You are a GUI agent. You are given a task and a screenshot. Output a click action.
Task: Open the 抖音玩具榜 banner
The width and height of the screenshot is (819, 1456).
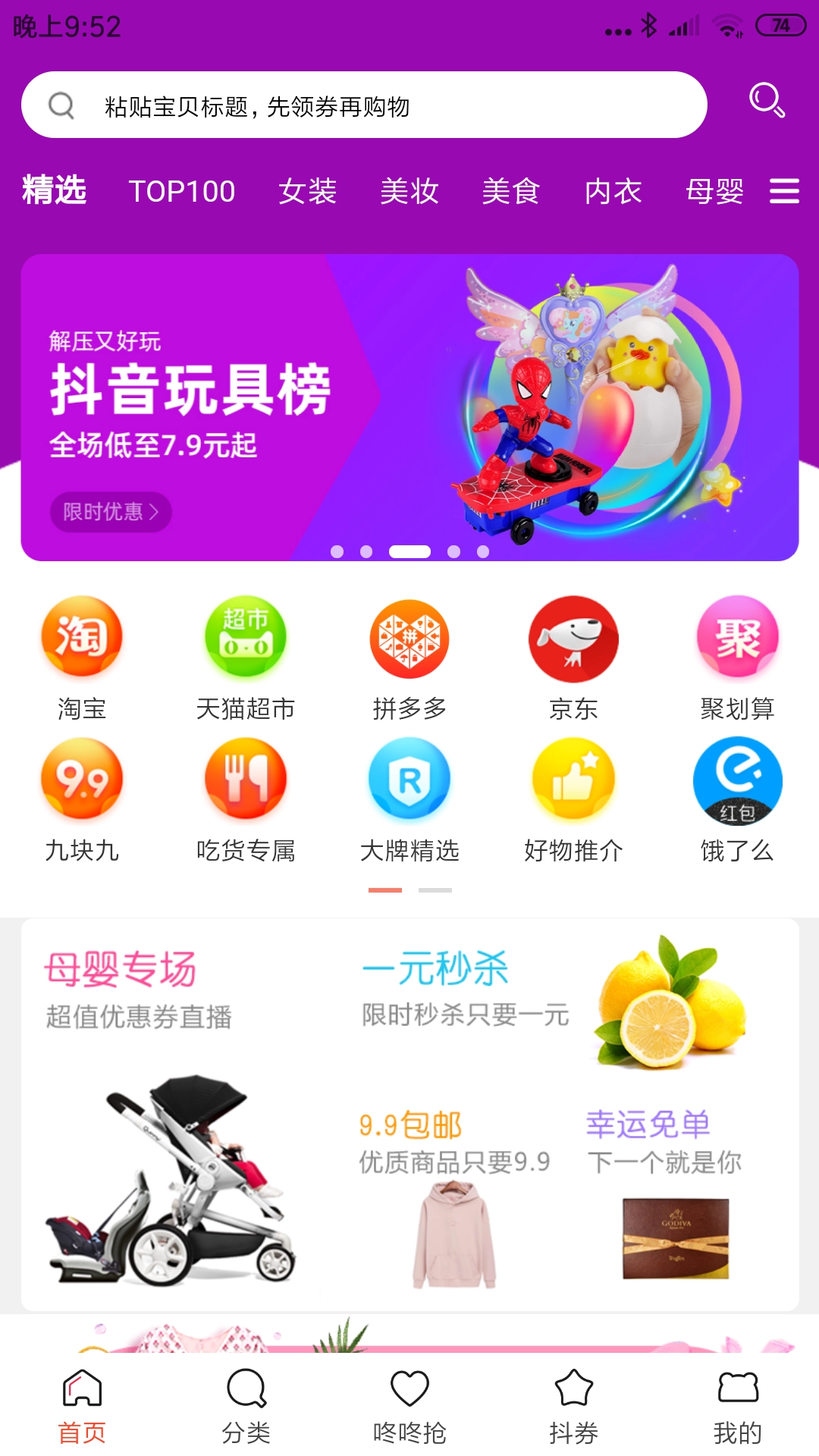[x=409, y=407]
